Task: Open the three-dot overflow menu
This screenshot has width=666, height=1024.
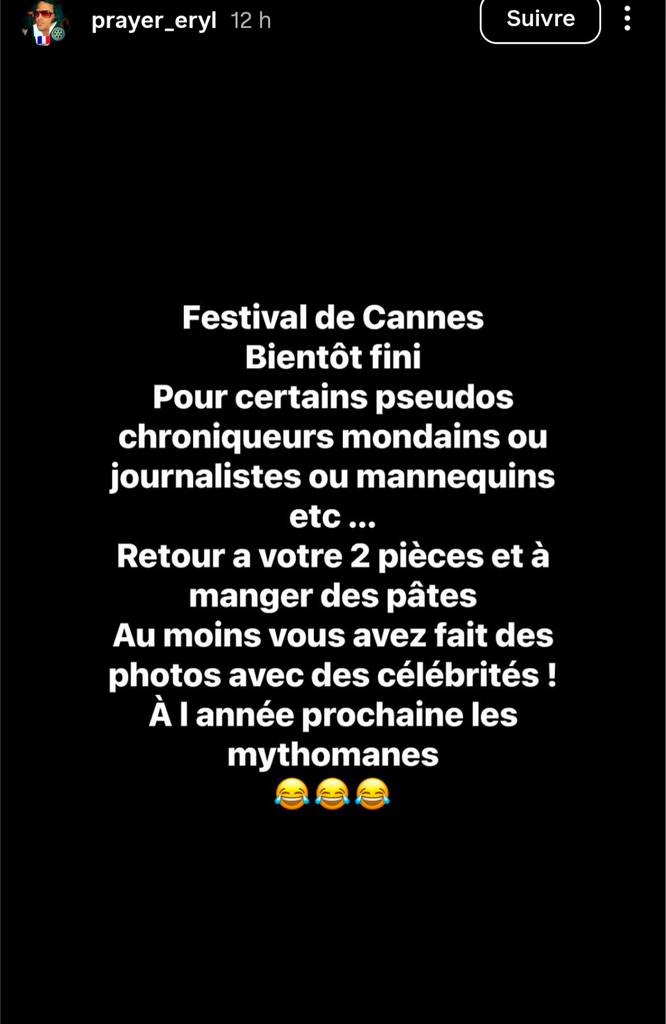Action: [627, 20]
